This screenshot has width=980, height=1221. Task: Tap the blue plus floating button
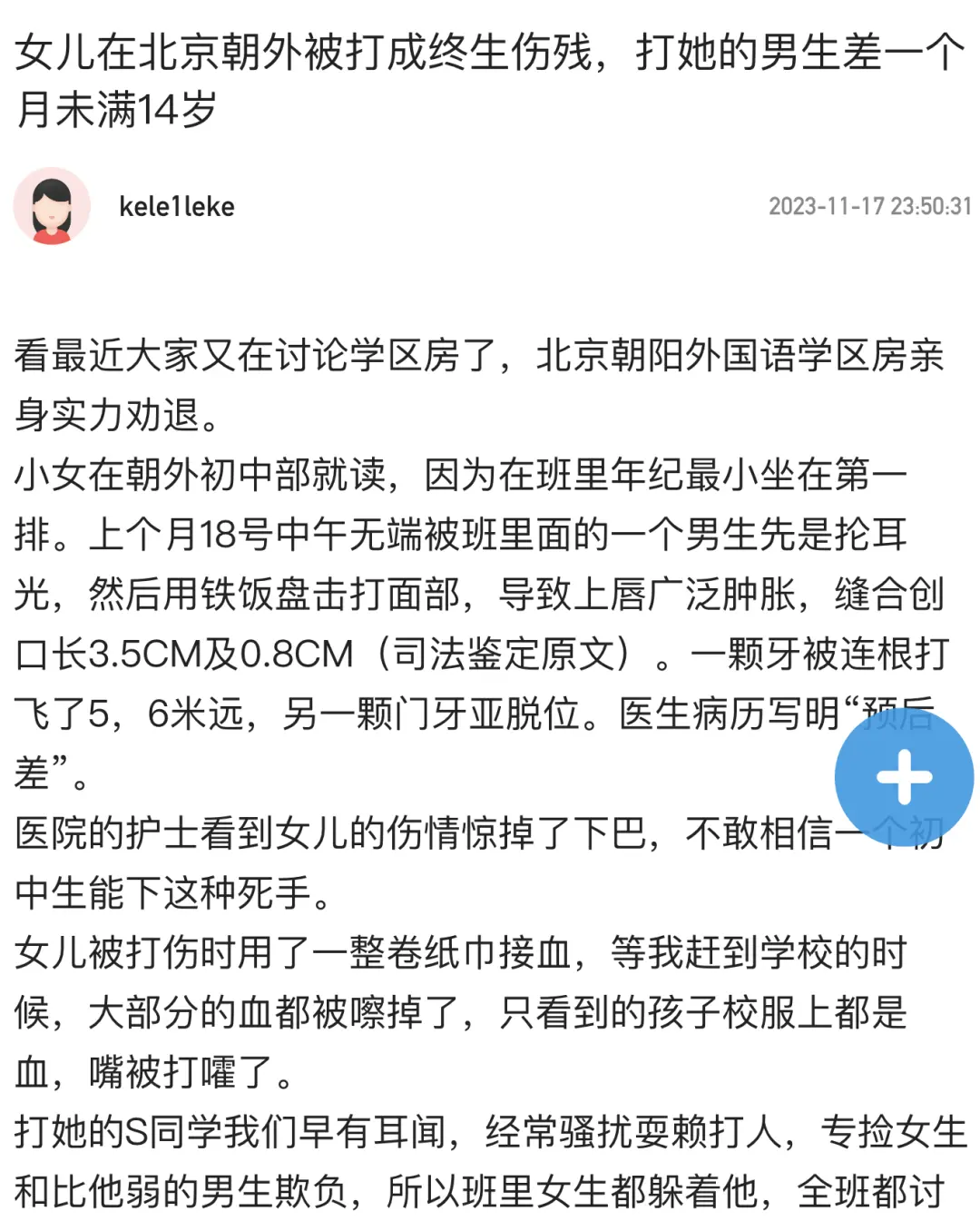click(x=904, y=777)
